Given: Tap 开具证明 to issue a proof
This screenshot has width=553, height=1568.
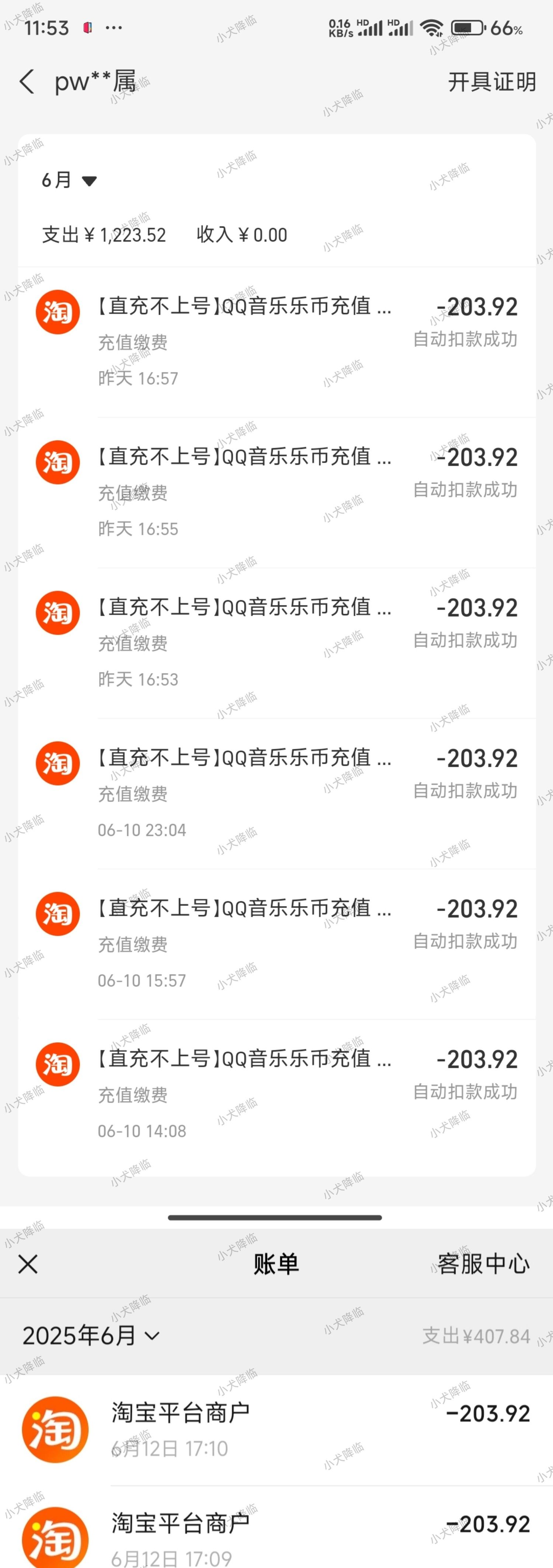Looking at the screenshot, I should click(x=491, y=81).
